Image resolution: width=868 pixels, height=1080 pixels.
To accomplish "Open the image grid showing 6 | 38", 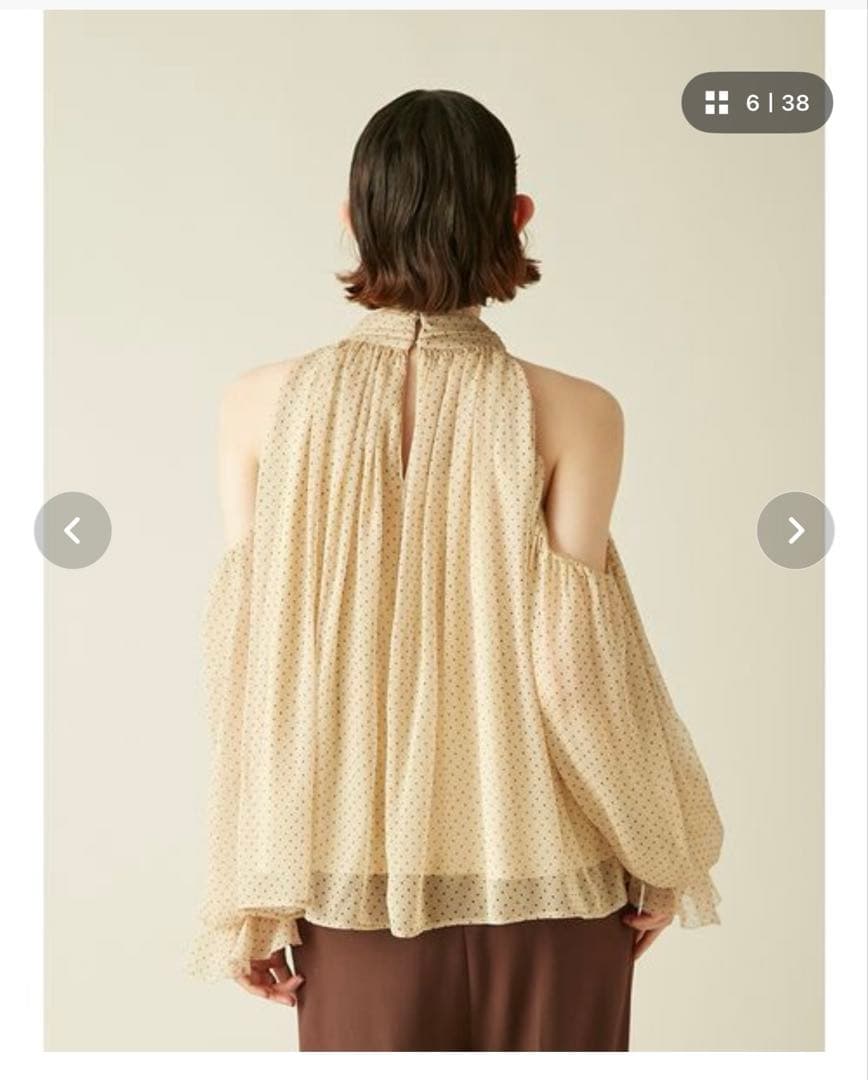I will [757, 103].
